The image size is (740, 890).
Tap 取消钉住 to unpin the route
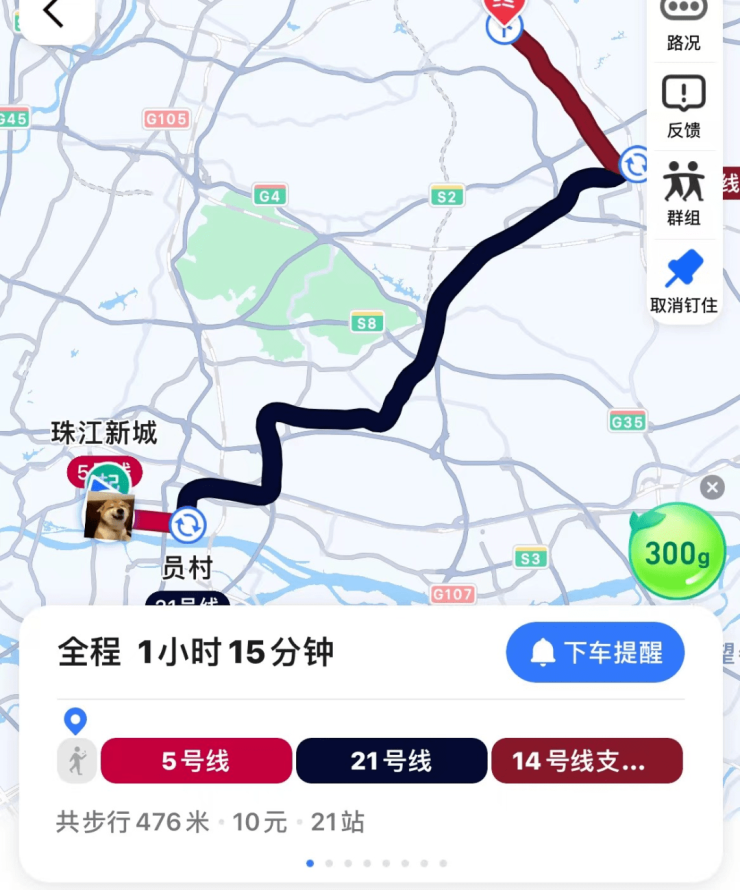point(684,282)
